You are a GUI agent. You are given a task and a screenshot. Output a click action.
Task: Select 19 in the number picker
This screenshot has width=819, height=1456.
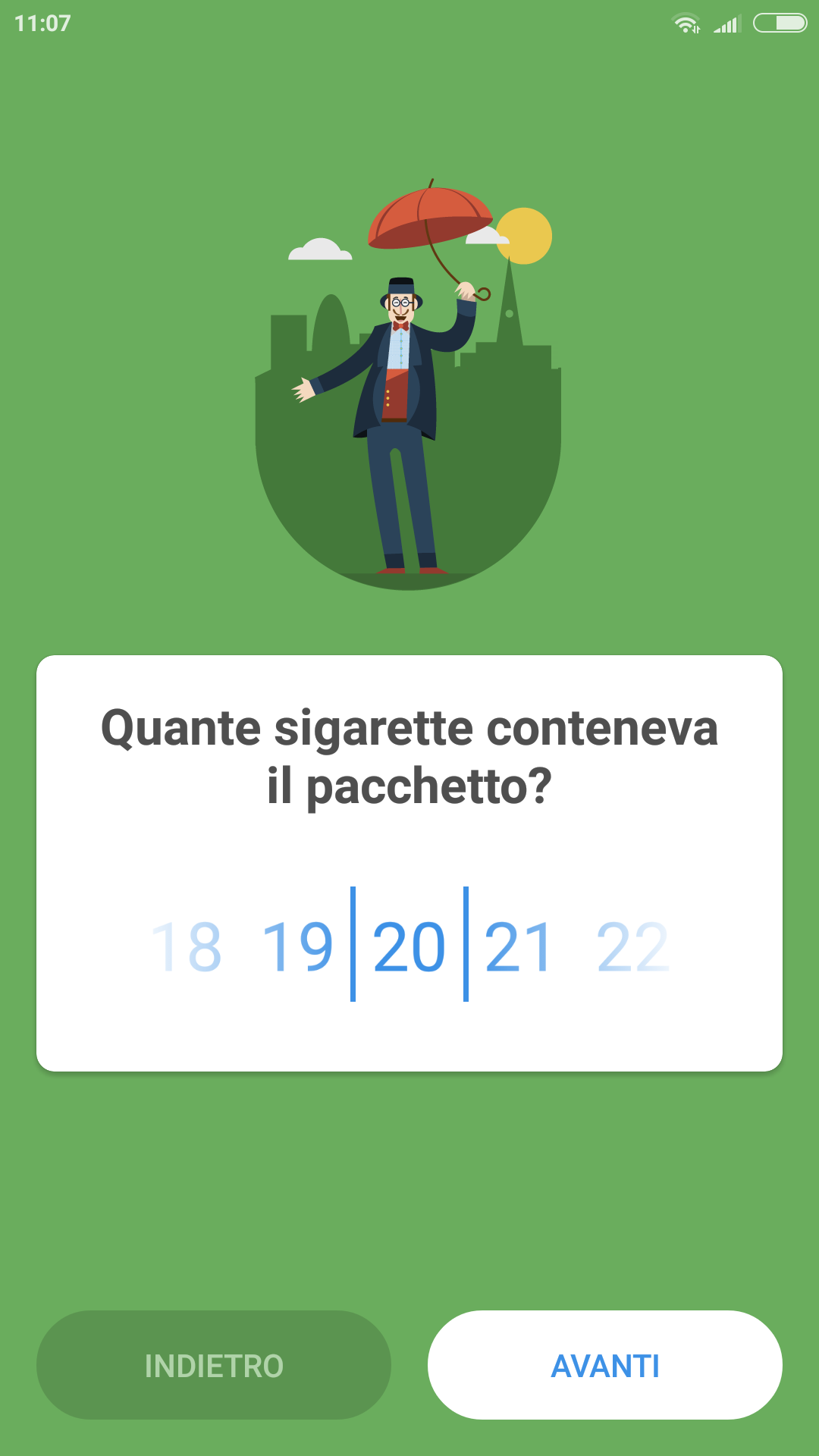click(297, 946)
